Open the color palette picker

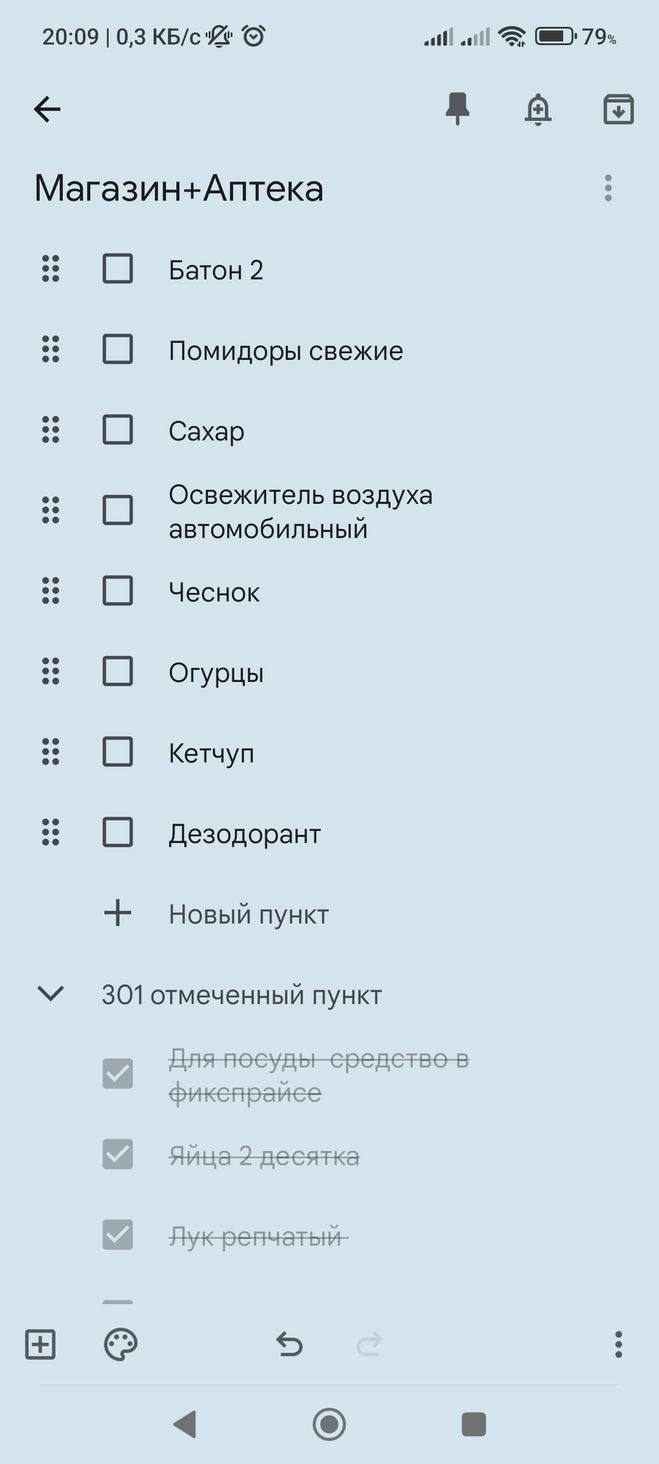coord(121,1345)
